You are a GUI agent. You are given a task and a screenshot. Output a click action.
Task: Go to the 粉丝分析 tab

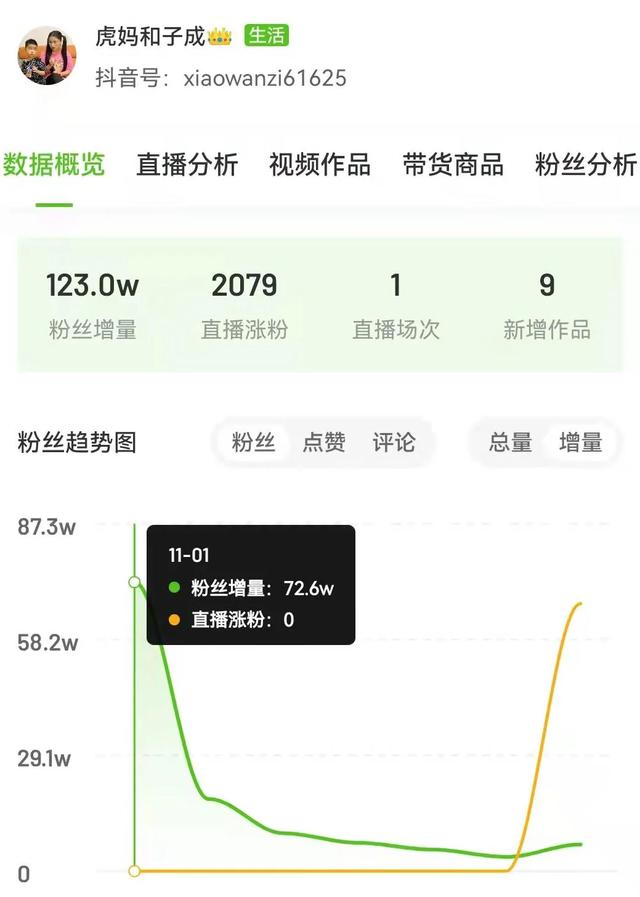(x=586, y=165)
